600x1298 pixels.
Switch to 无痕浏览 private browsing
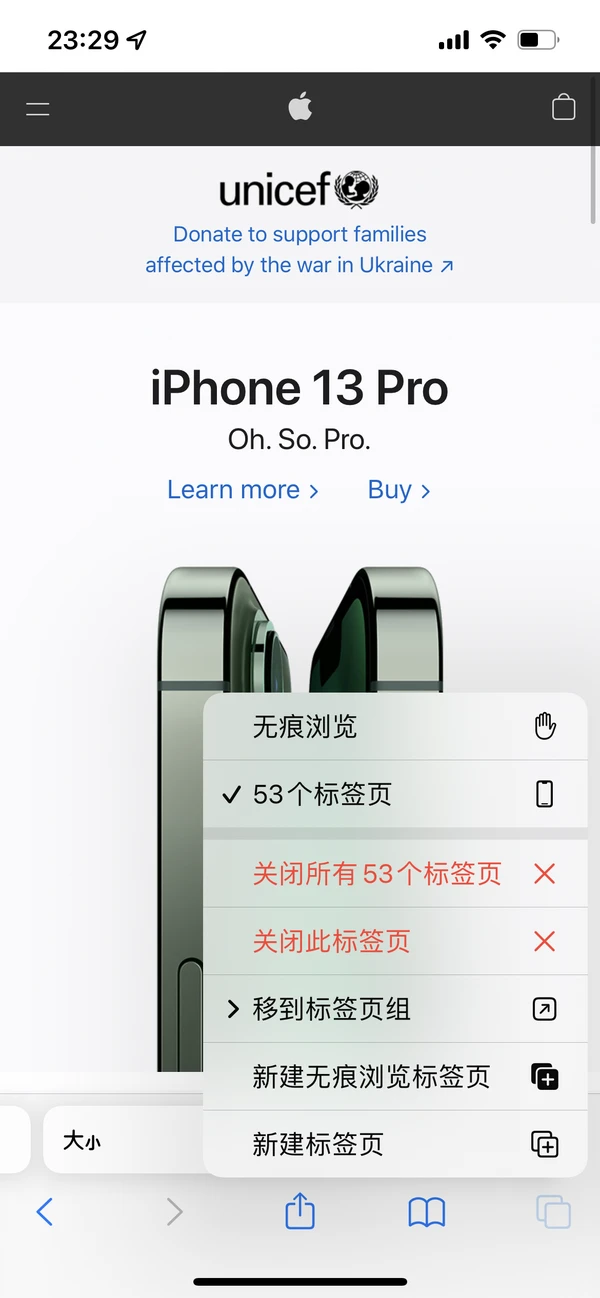[x=395, y=727]
